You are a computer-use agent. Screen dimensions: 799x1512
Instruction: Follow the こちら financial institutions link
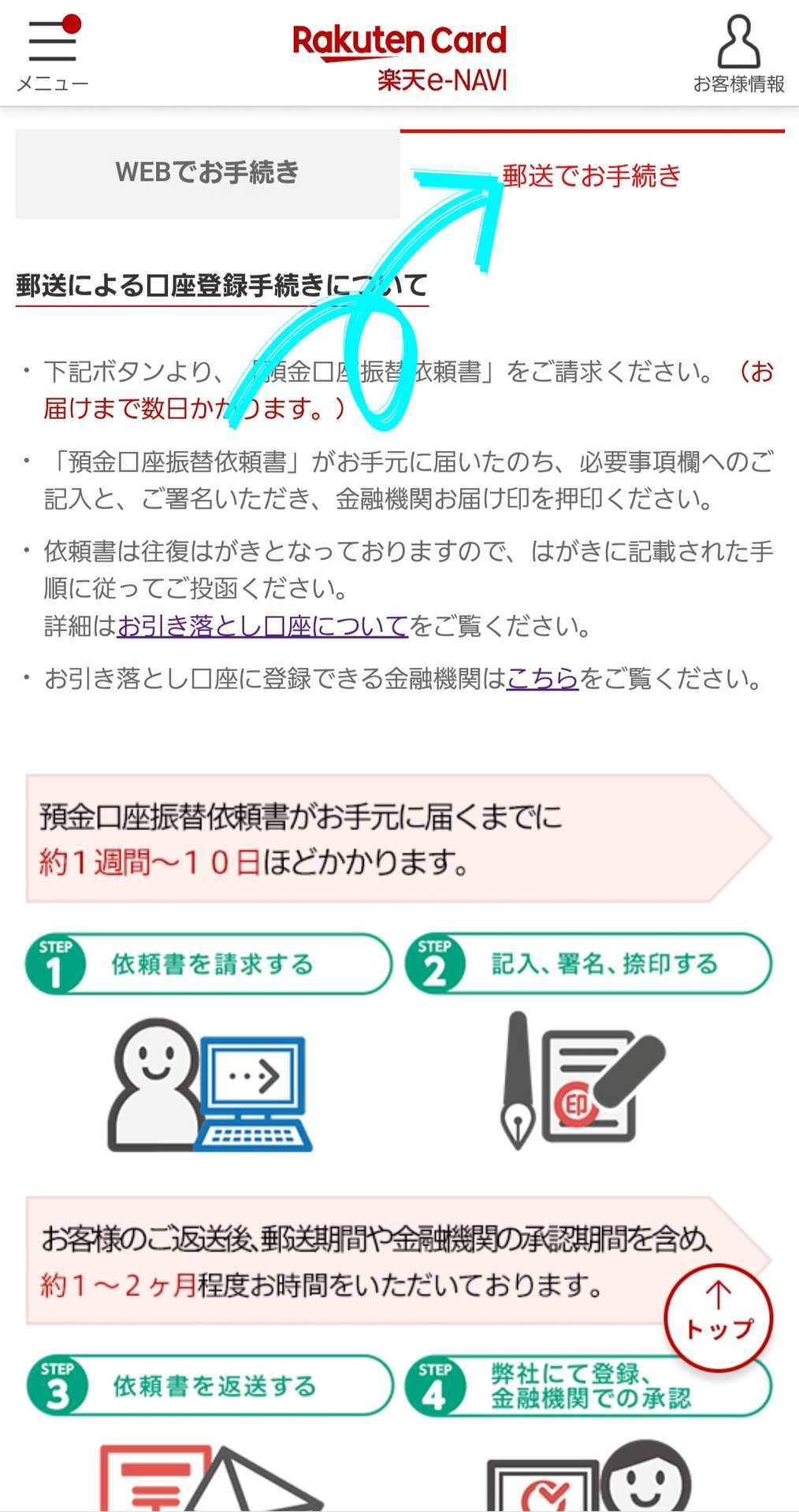542,678
